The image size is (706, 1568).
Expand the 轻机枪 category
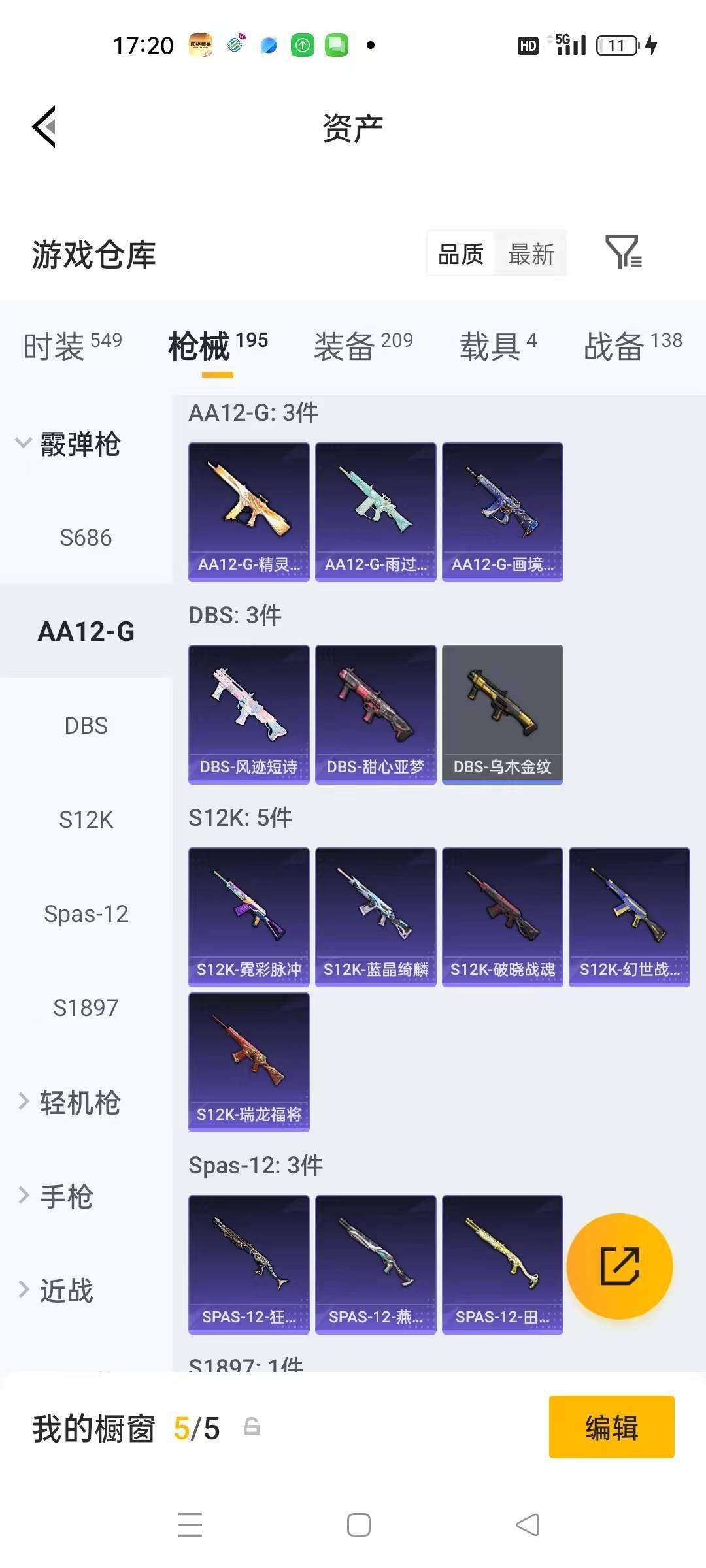[69, 1102]
